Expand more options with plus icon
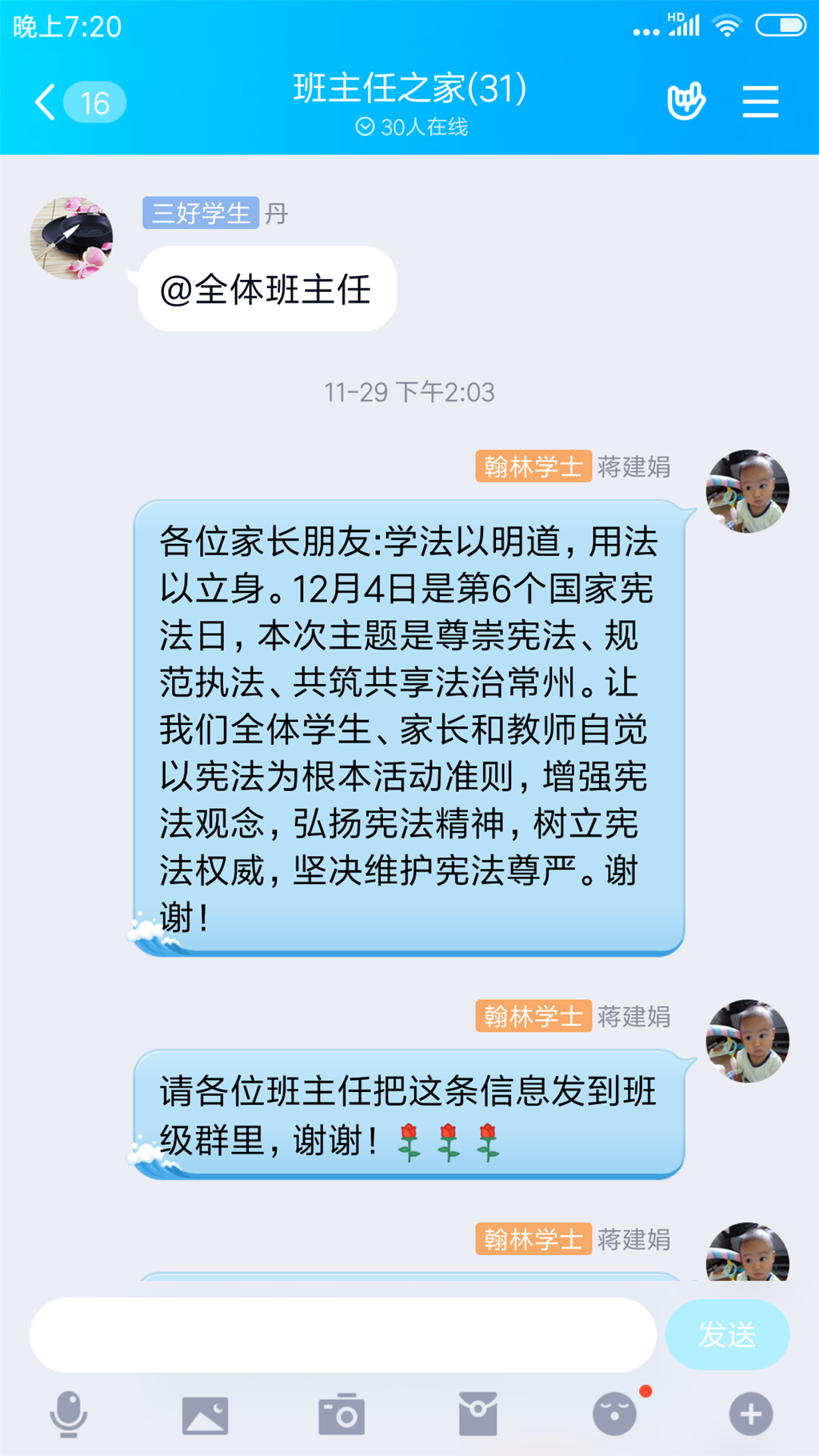The height and width of the screenshot is (1456, 819). 750,1414
